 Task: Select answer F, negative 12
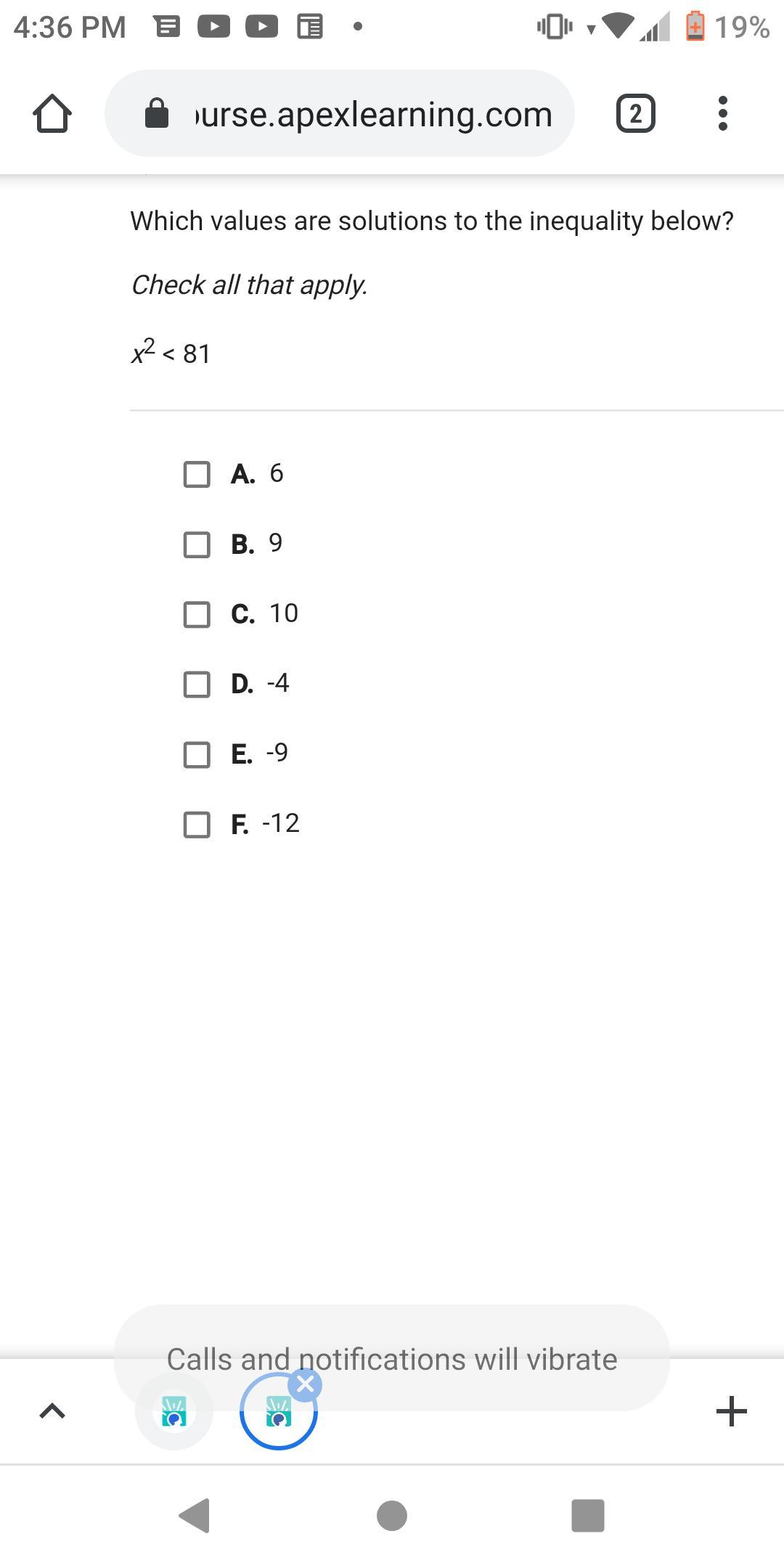pos(197,825)
